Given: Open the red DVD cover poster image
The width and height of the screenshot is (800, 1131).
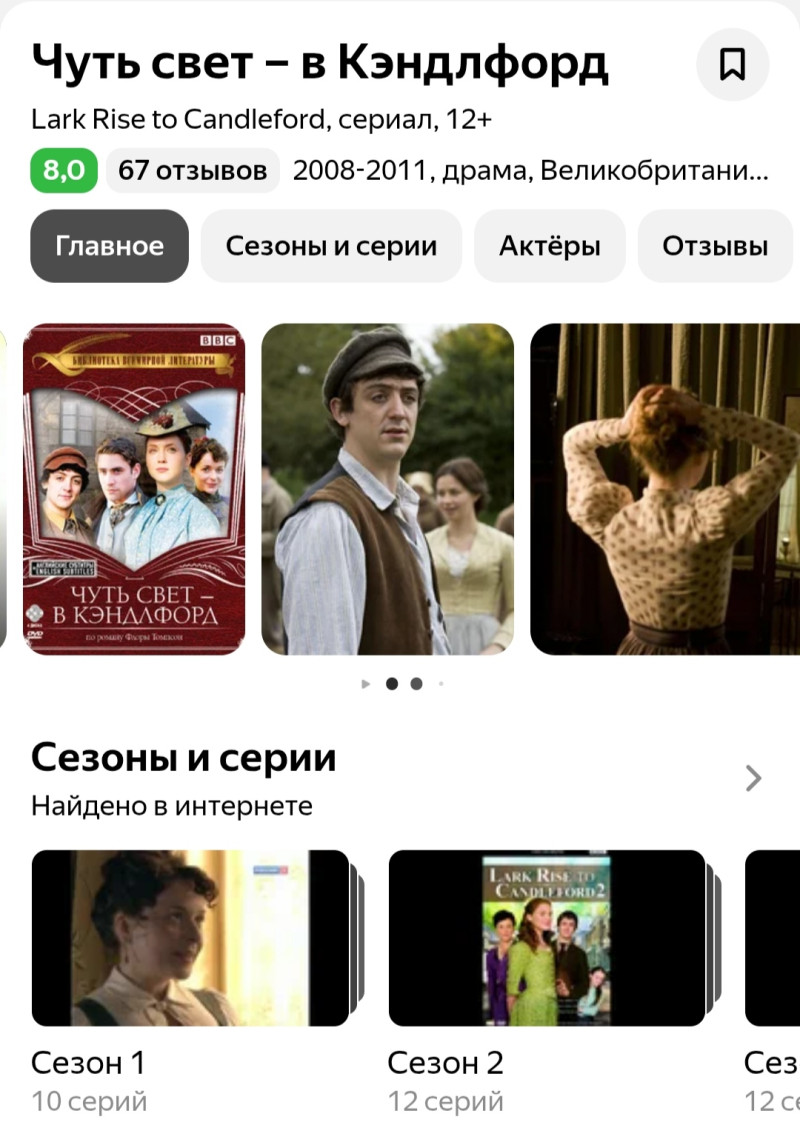Looking at the screenshot, I should 134,489.
